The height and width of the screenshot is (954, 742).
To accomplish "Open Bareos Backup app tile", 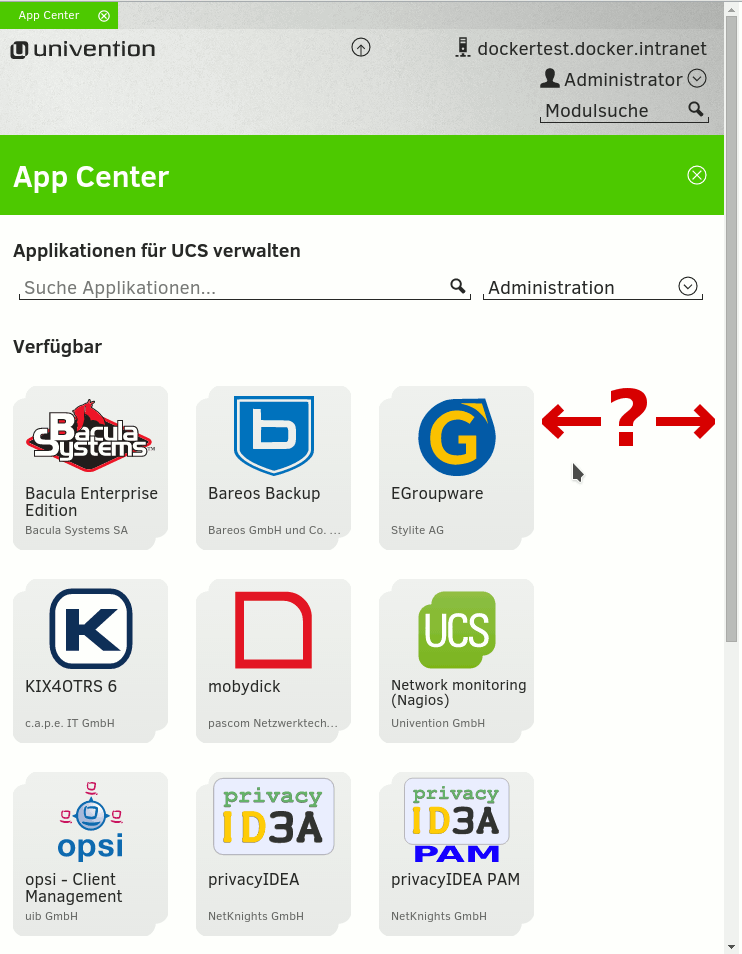I will [x=273, y=466].
